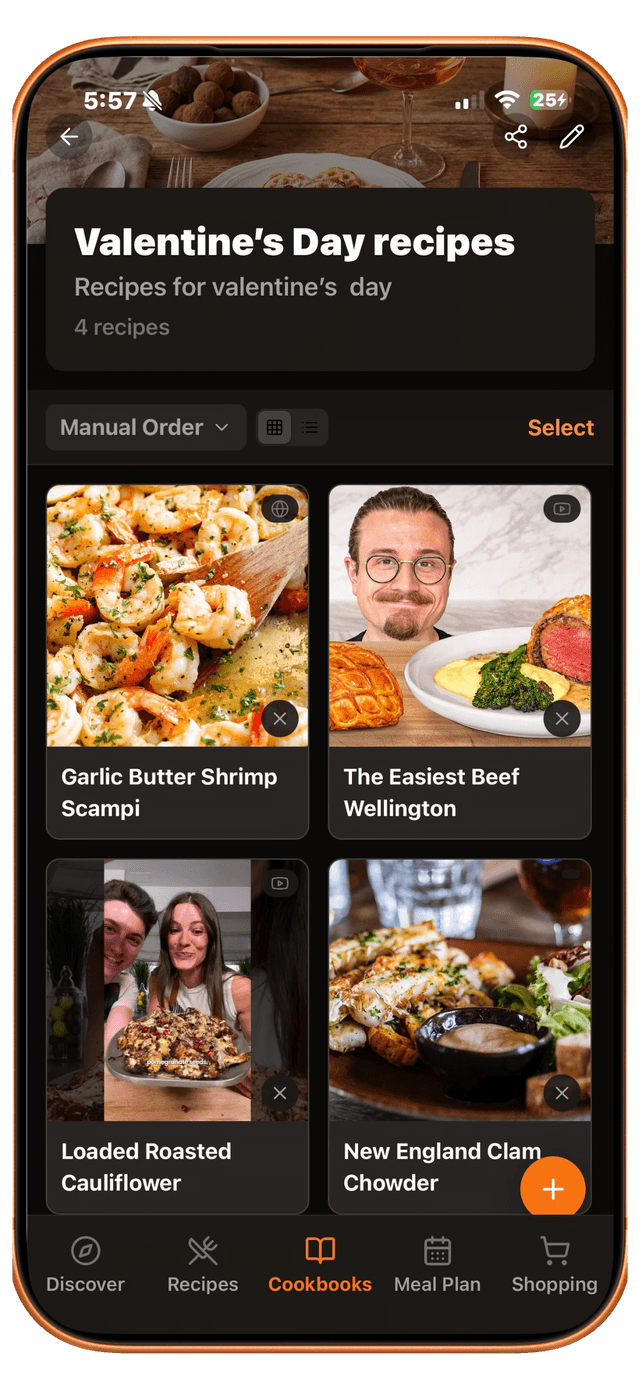Screen dimensions: 640x1390
Task: Remove Garlic Butter Shrimp Scampi from cookbook
Action: click(280, 719)
